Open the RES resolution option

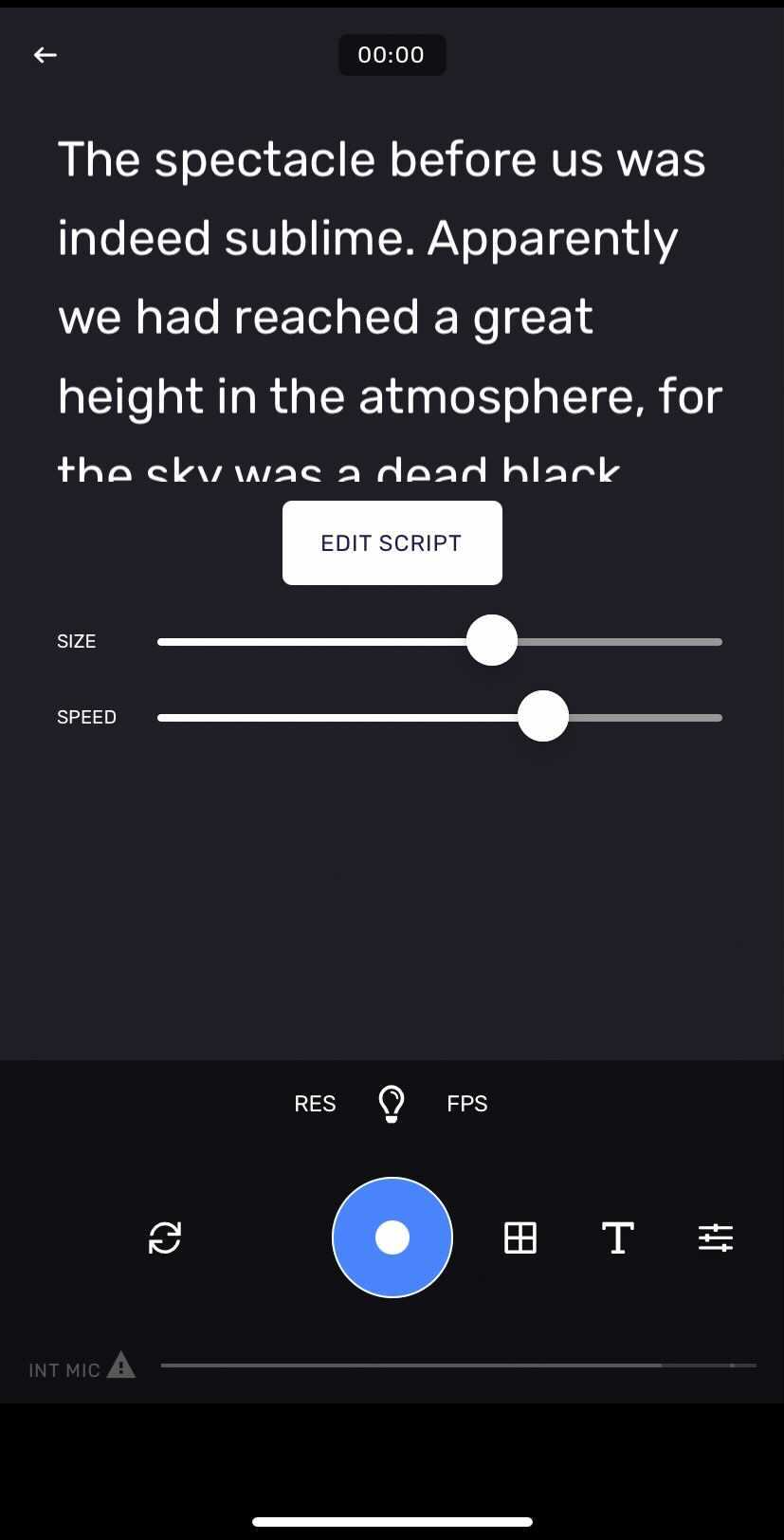tap(315, 1104)
